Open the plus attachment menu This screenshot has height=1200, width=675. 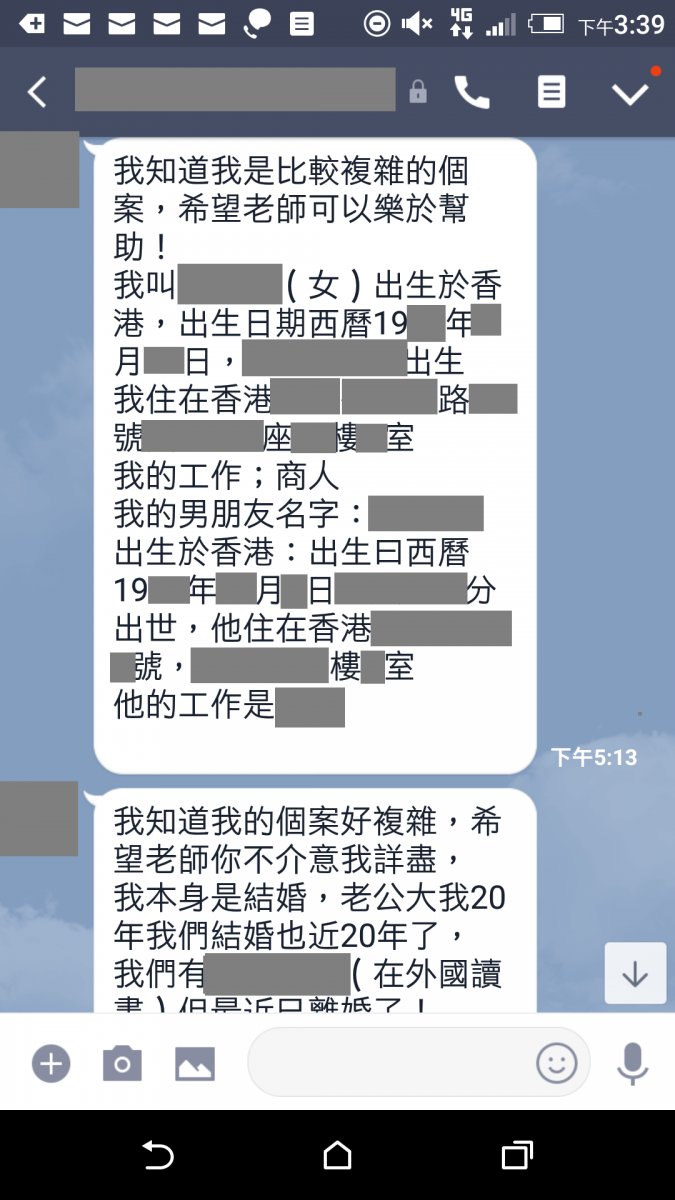[51, 1063]
